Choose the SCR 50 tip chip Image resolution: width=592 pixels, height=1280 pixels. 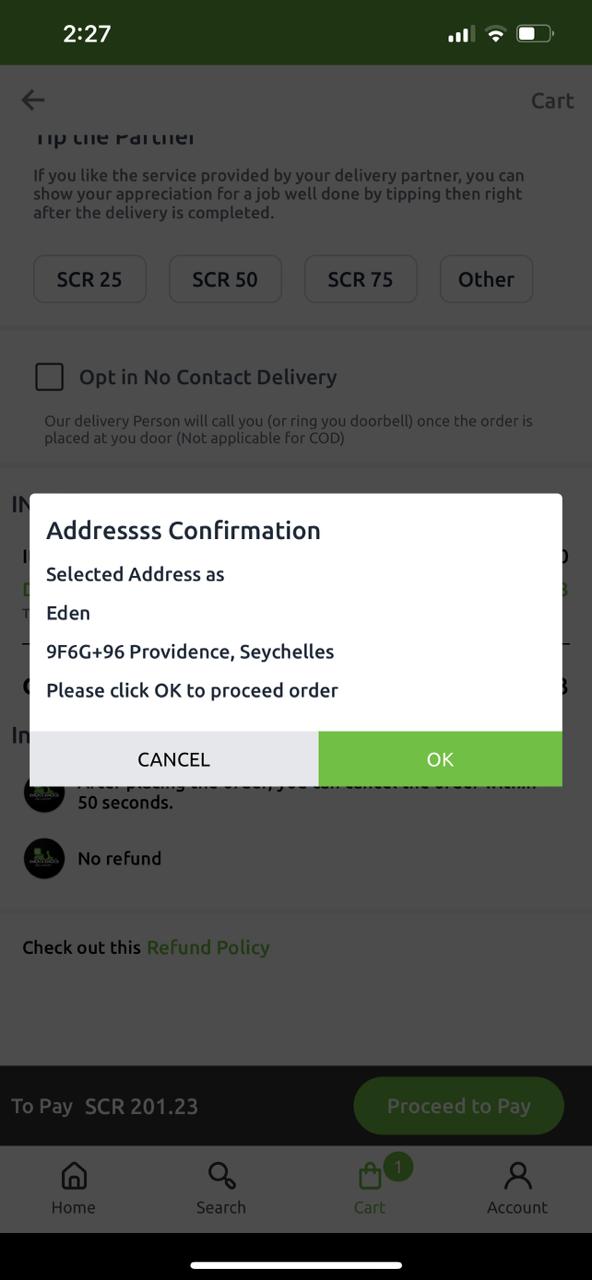click(225, 279)
